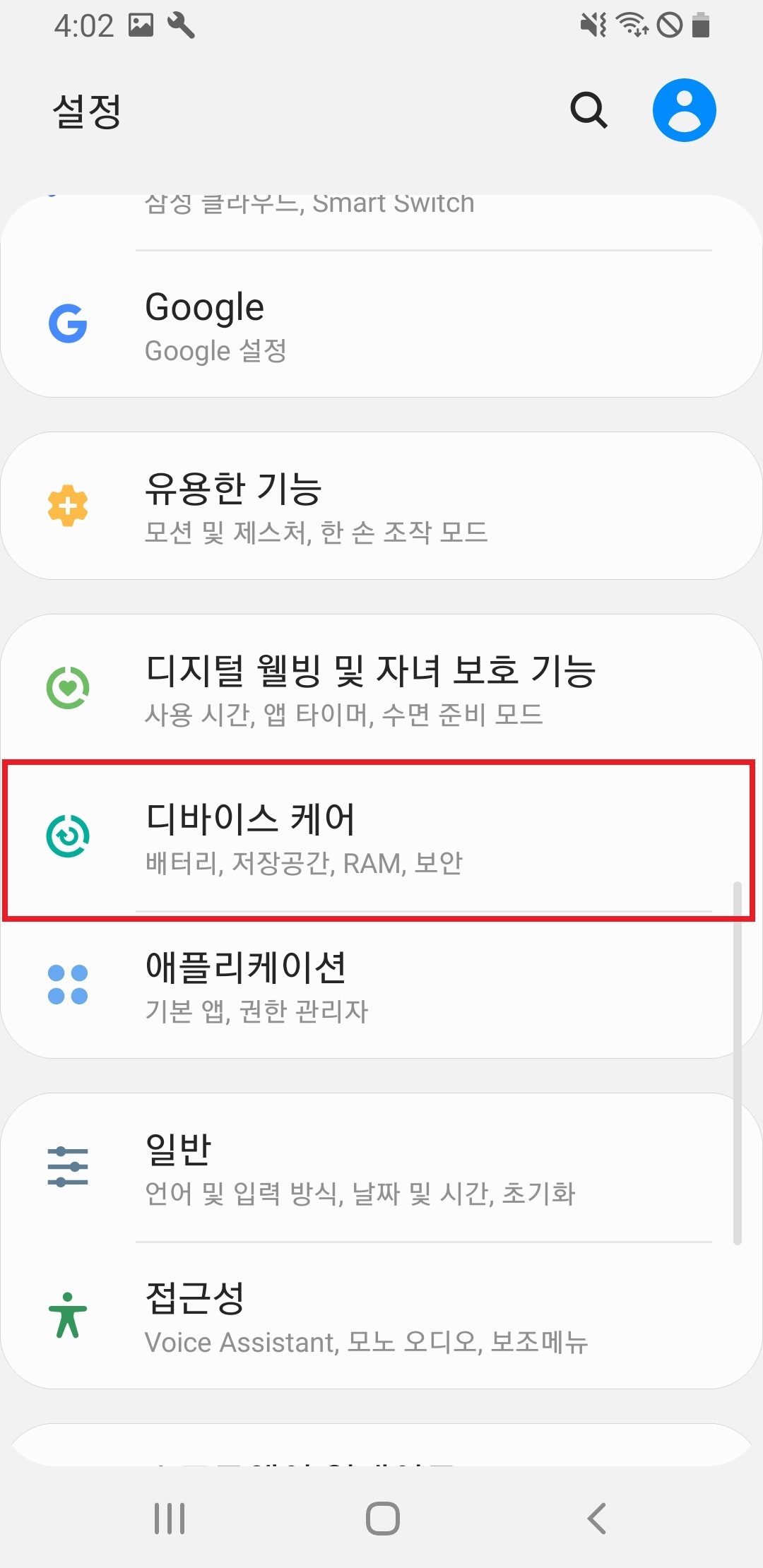Open 디바이스 케어 settings

point(381,839)
